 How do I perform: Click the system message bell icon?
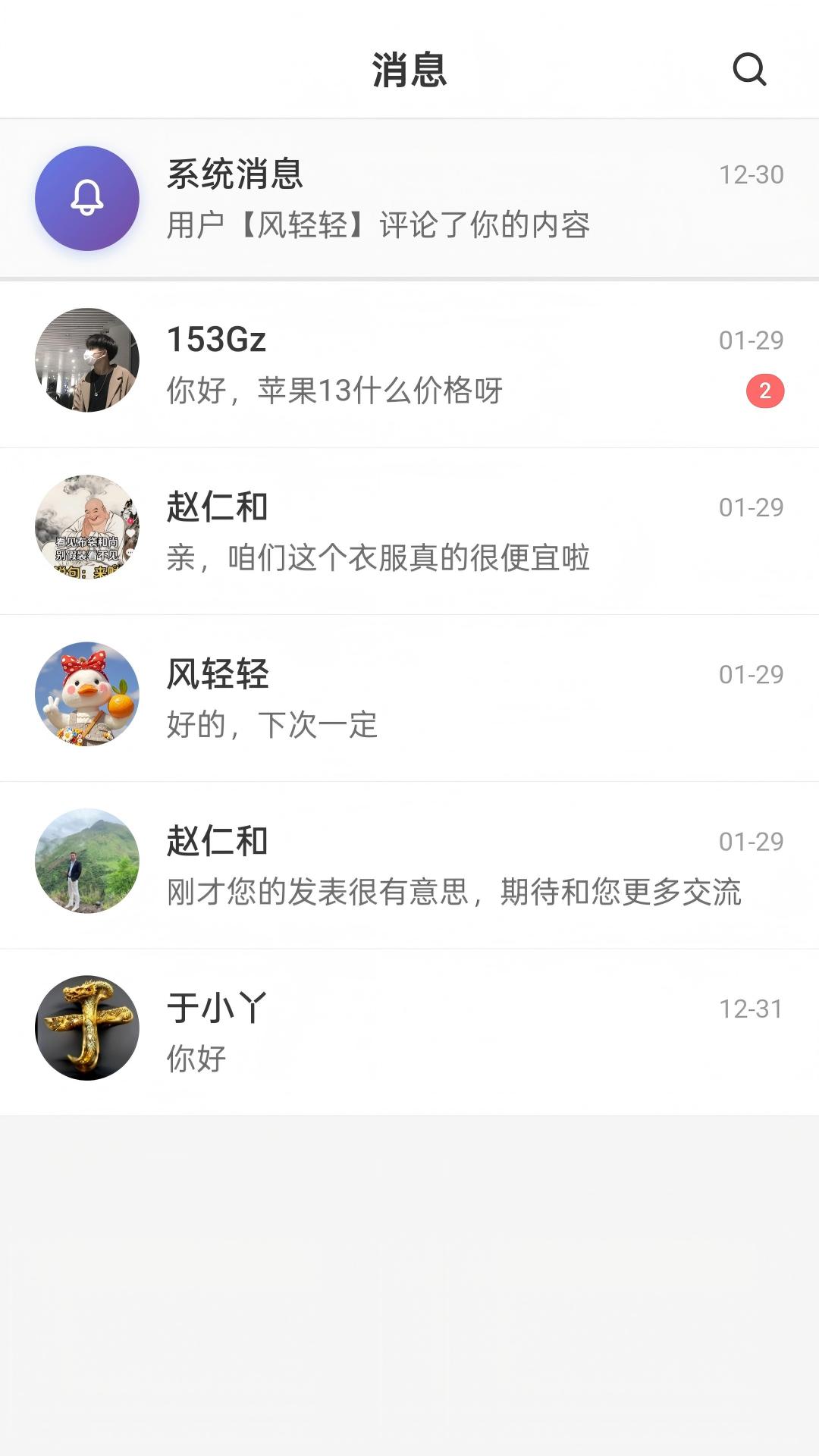click(86, 199)
